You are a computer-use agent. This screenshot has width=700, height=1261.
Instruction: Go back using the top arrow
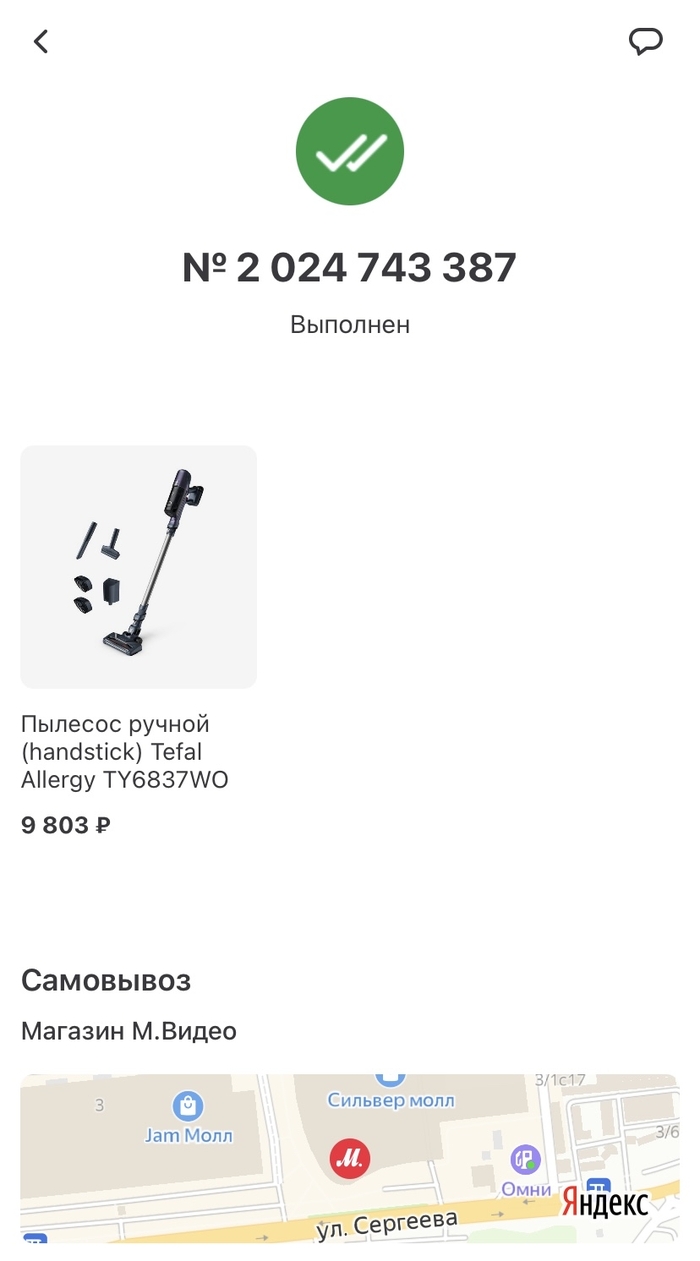point(41,42)
